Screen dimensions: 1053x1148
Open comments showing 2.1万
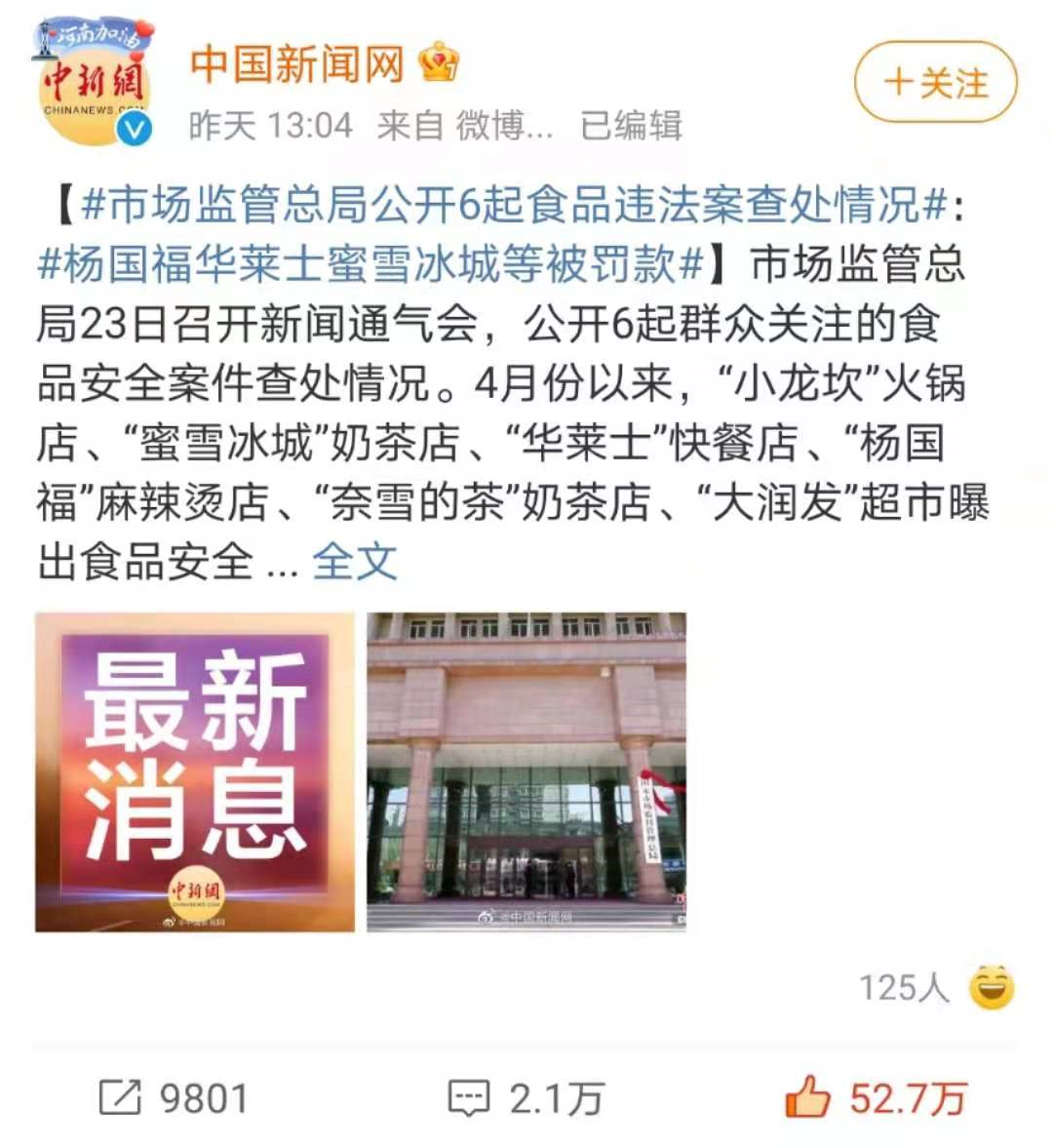tap(526, 1098)
